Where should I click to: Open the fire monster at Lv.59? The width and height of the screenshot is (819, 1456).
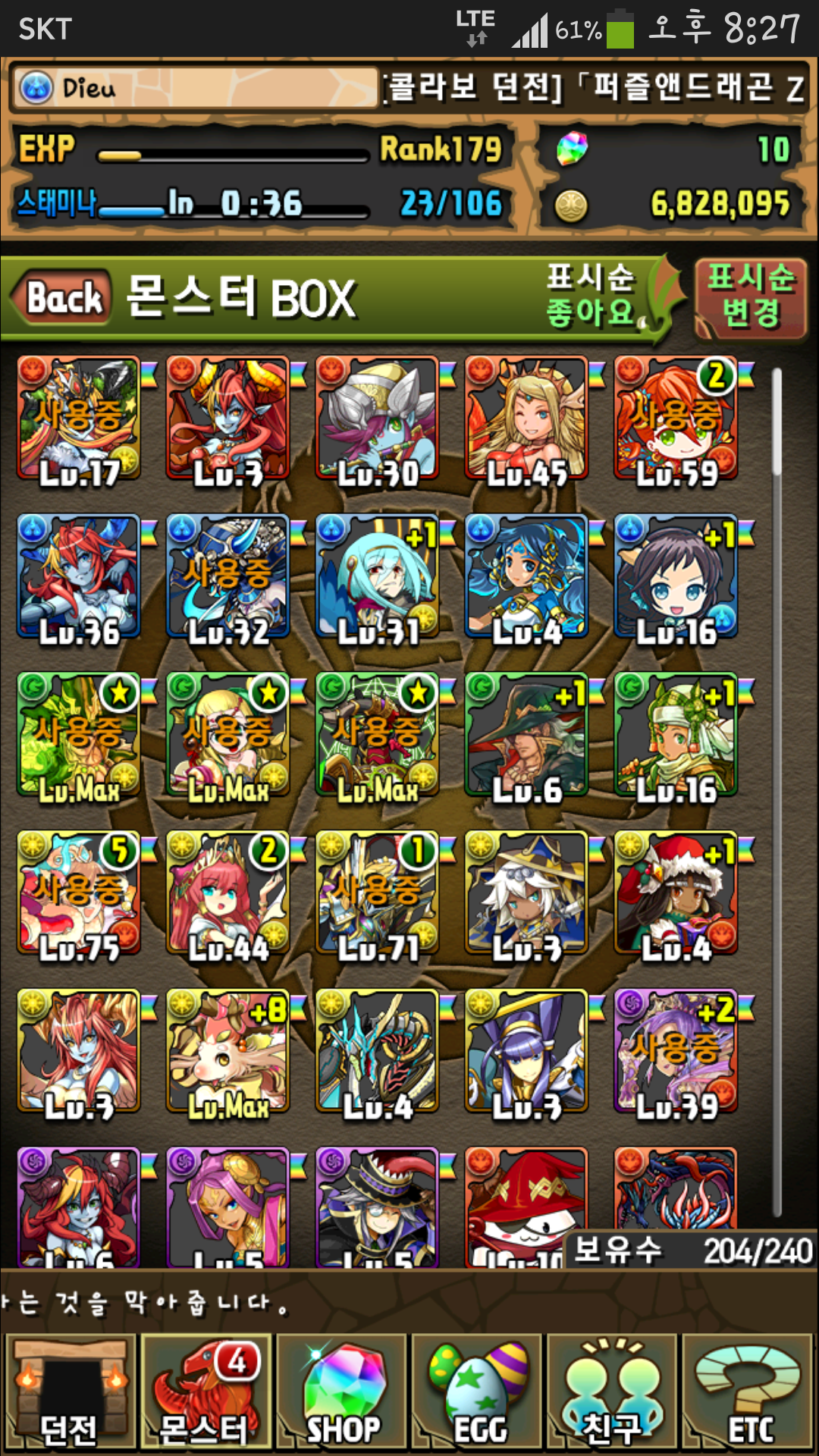(675, 419)
